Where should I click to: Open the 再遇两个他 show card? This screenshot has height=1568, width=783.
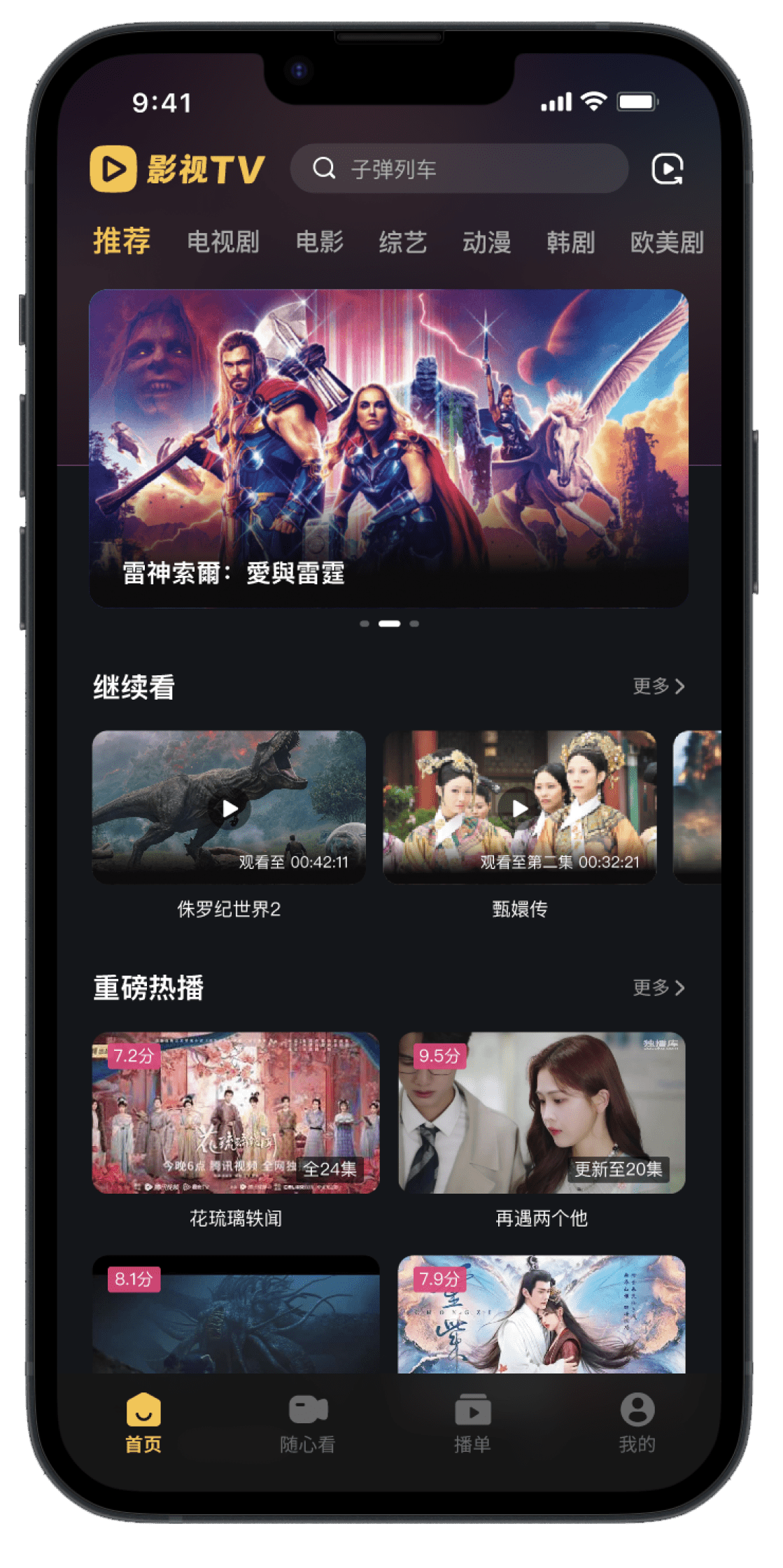[542, 1113]
